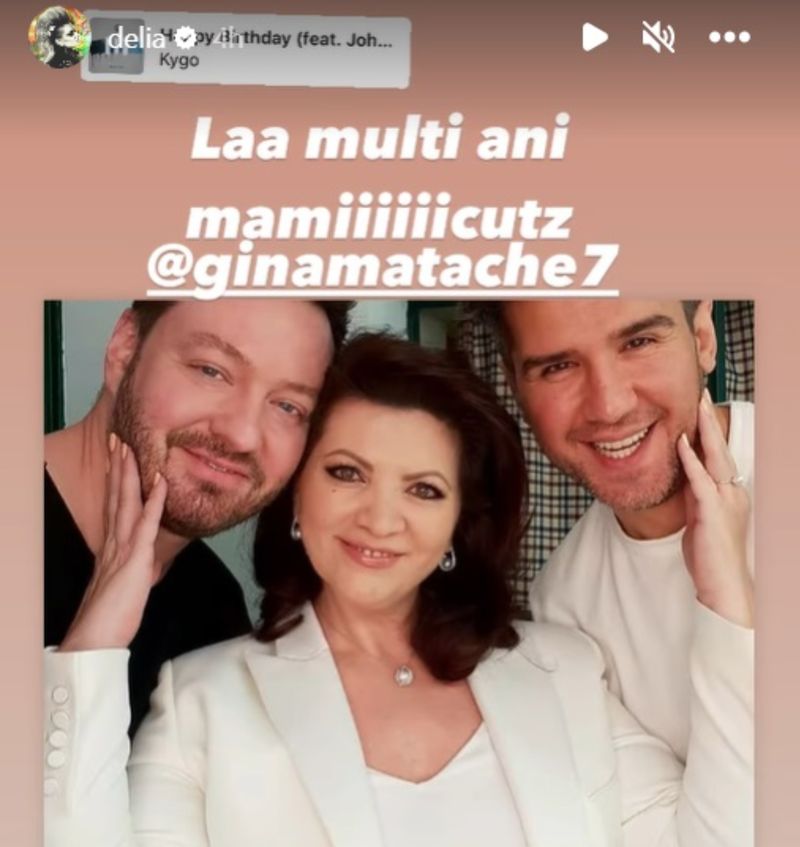The image size is (800, 847).
Task: Resume story playback
Action: coord(595,38)
